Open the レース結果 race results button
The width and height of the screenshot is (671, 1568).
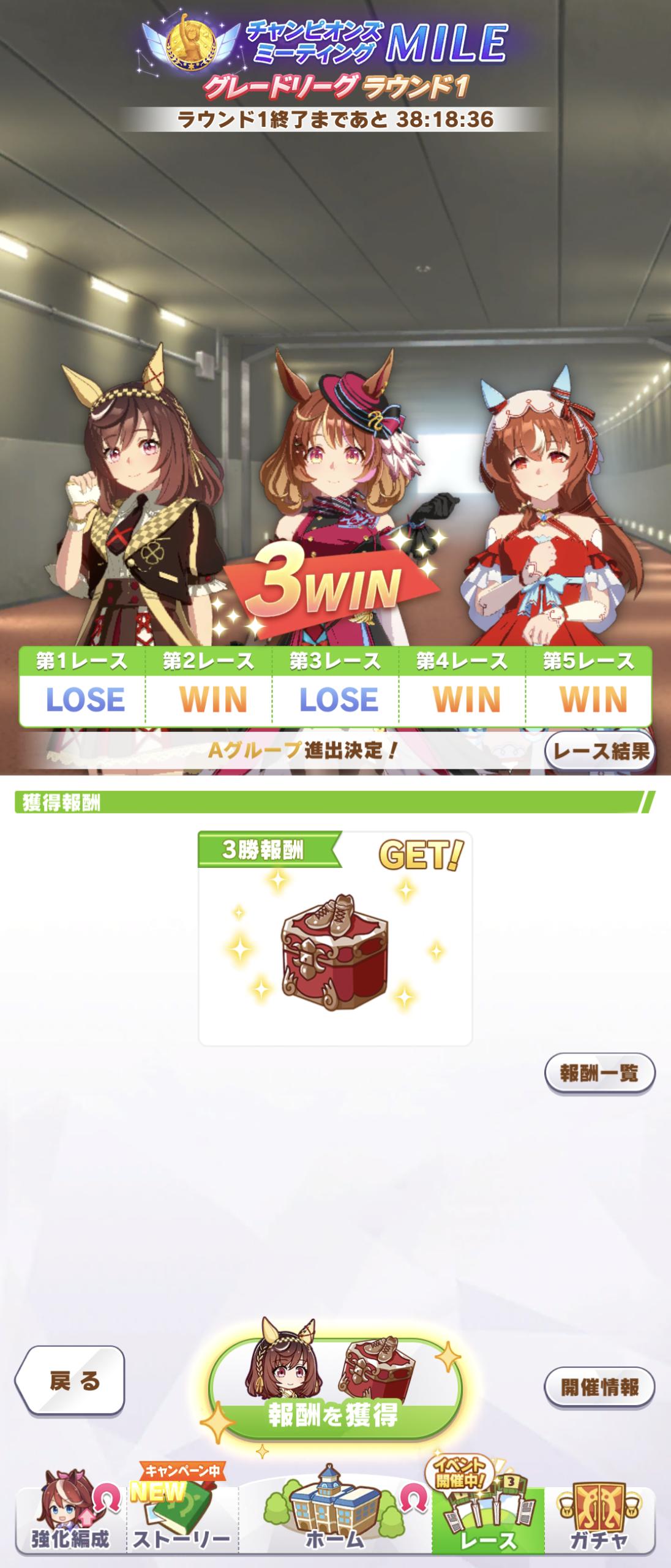click(599, 751)
